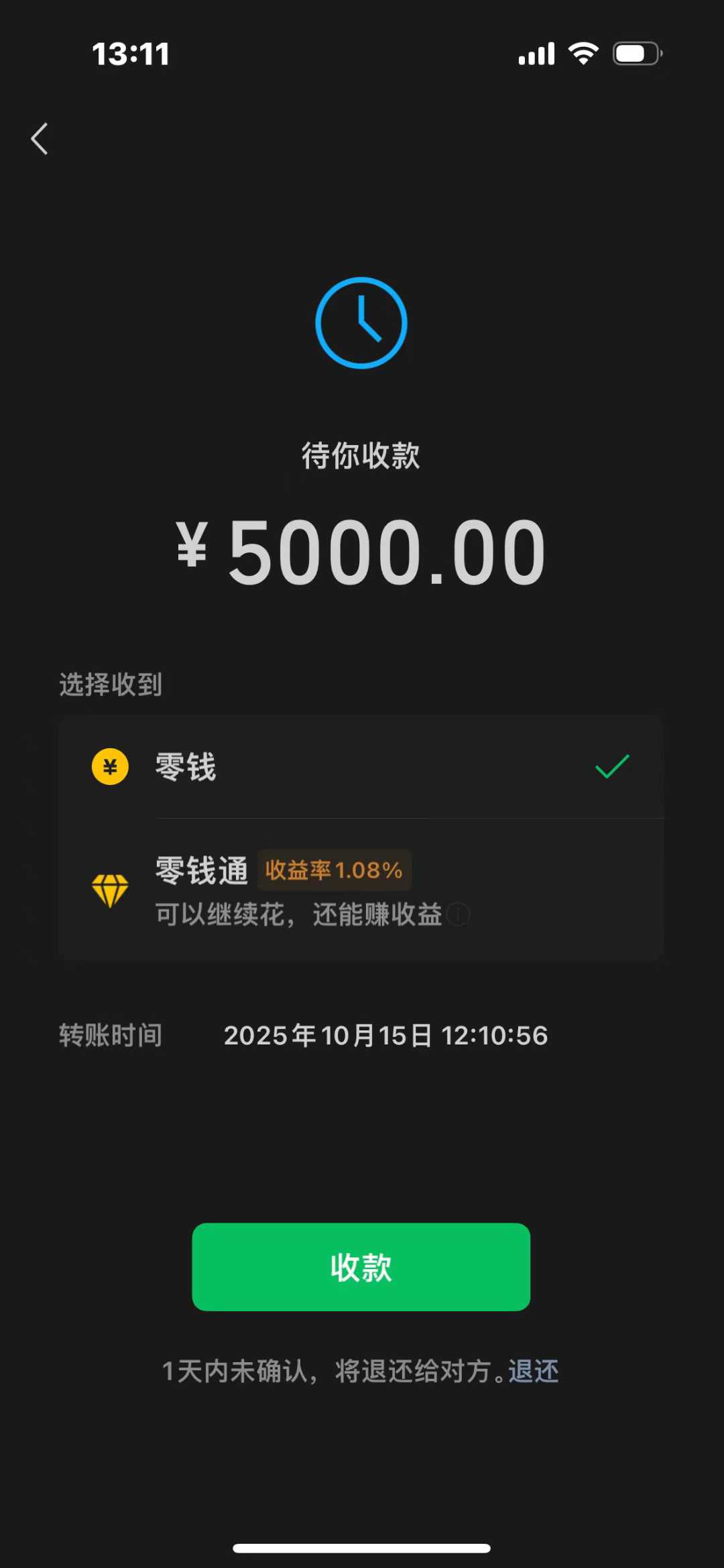Image resolution: width=724 pixels, height=1568 pixels.
Task: Select 零钱 as the receiving account
Action: click(x=361, y=767)
